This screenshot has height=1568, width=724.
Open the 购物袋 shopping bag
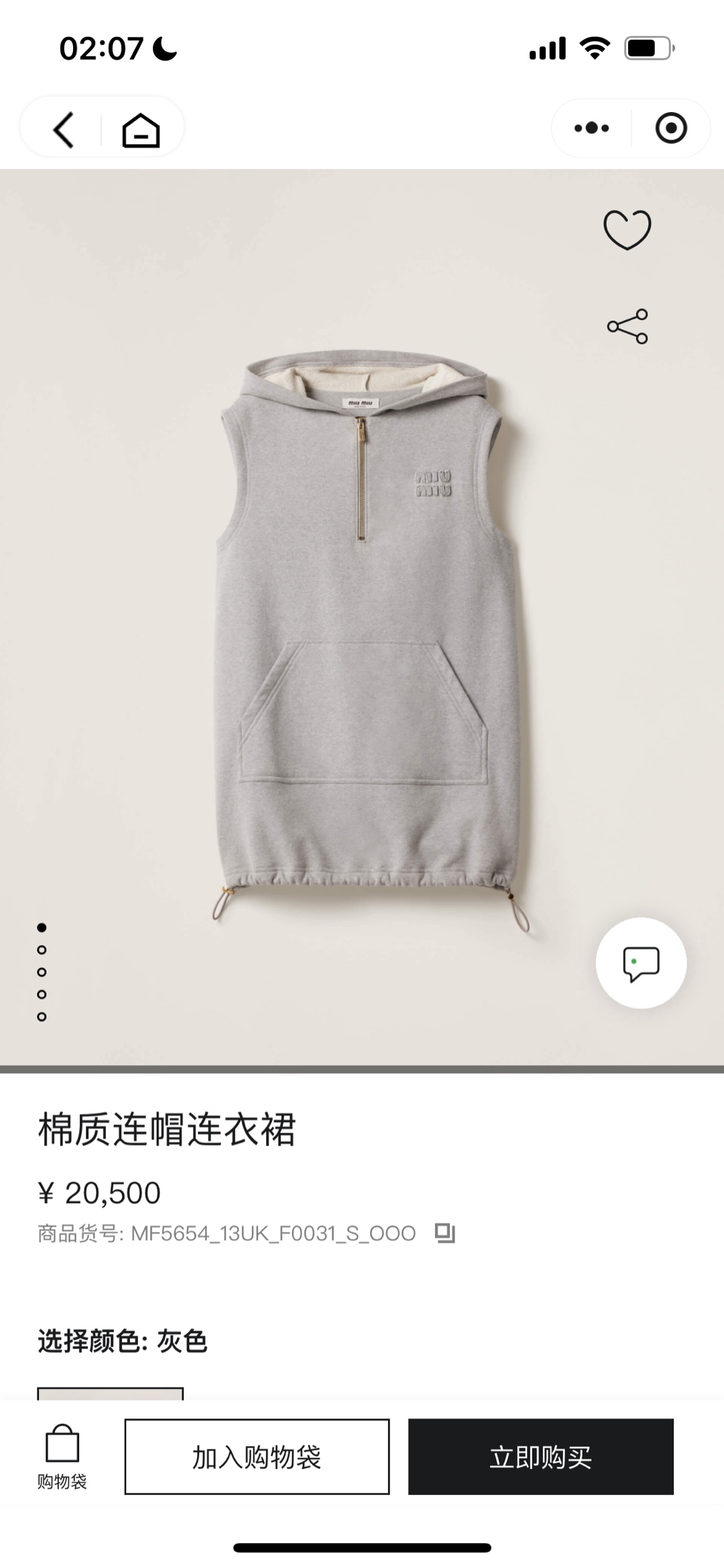[x=62, y=1457]
